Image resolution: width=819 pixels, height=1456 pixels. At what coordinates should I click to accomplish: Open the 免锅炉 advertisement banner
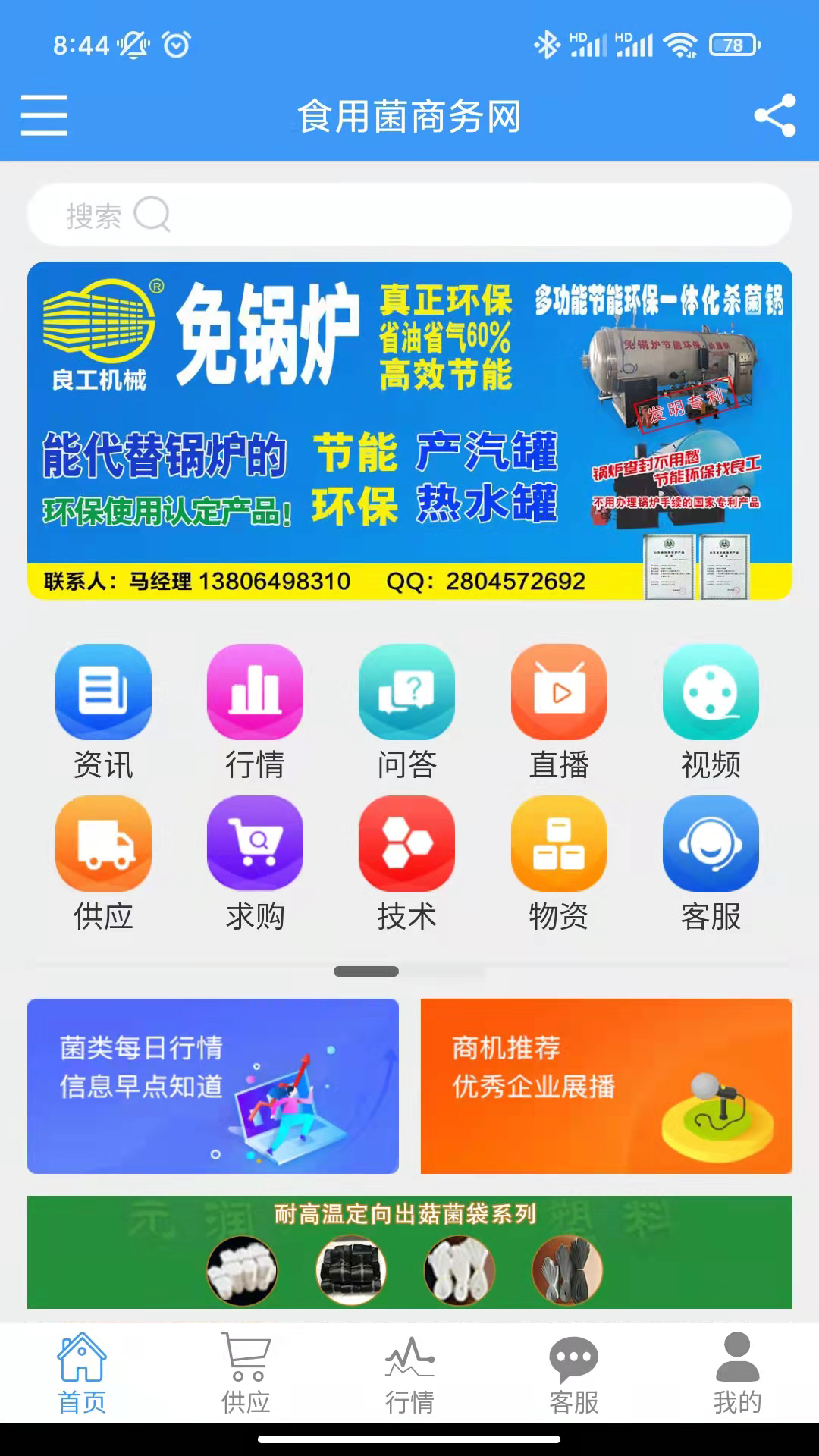pyautogui.click(x=409, y=431)
